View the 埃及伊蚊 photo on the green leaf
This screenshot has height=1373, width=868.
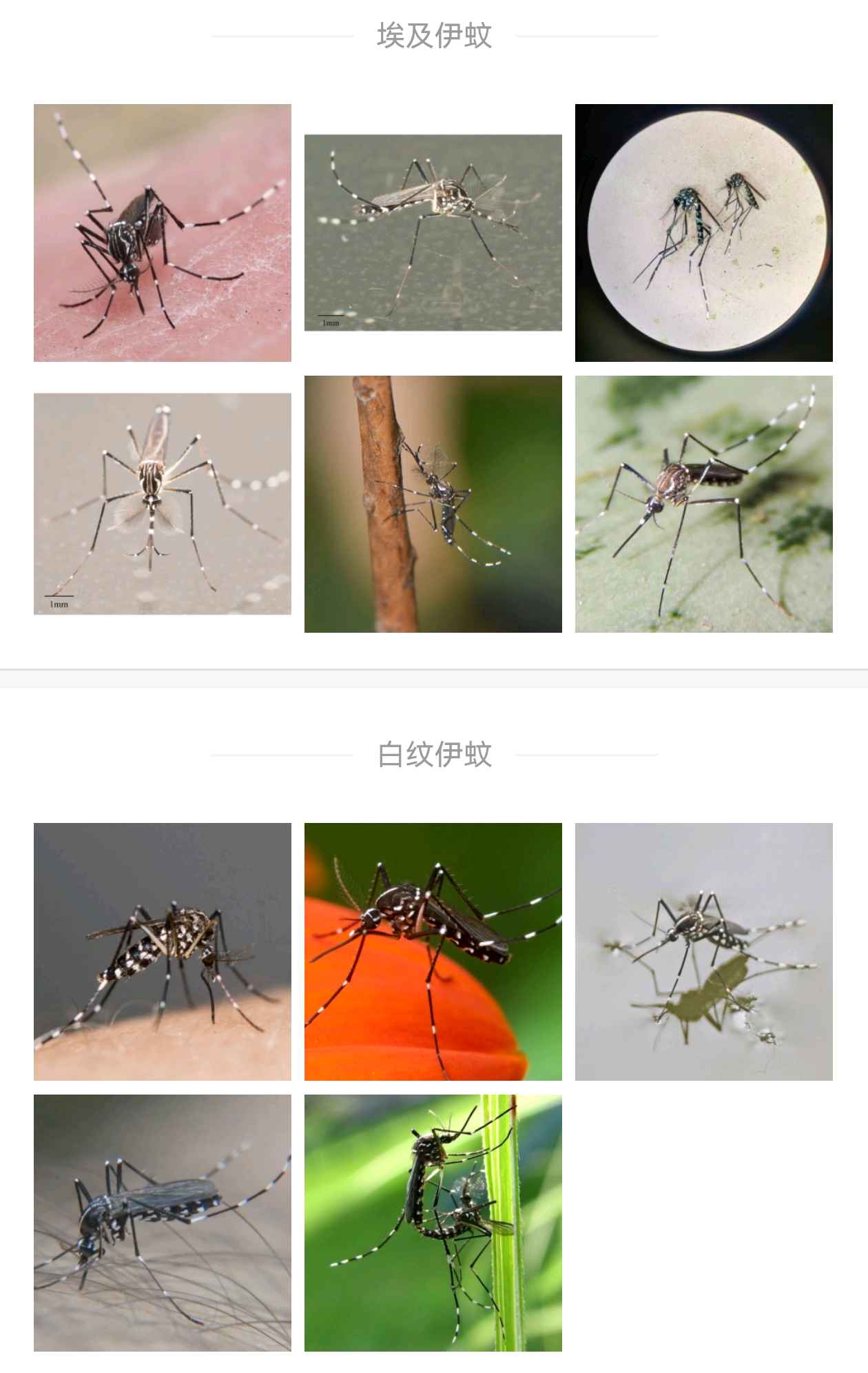coord(703,504)
